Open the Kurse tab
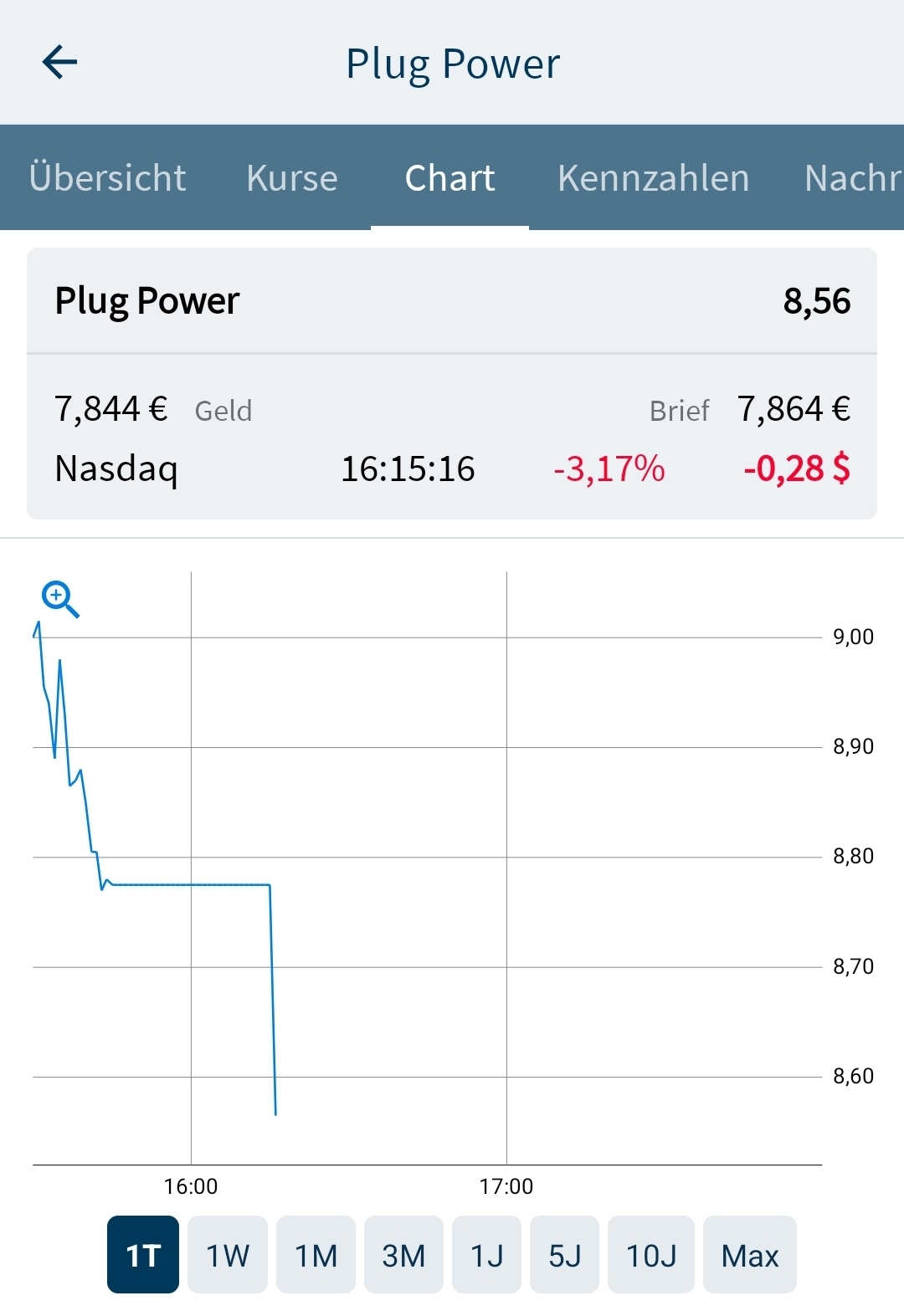Image resolution: width=904 pixels, height=1316 pixels. (292, 178)
